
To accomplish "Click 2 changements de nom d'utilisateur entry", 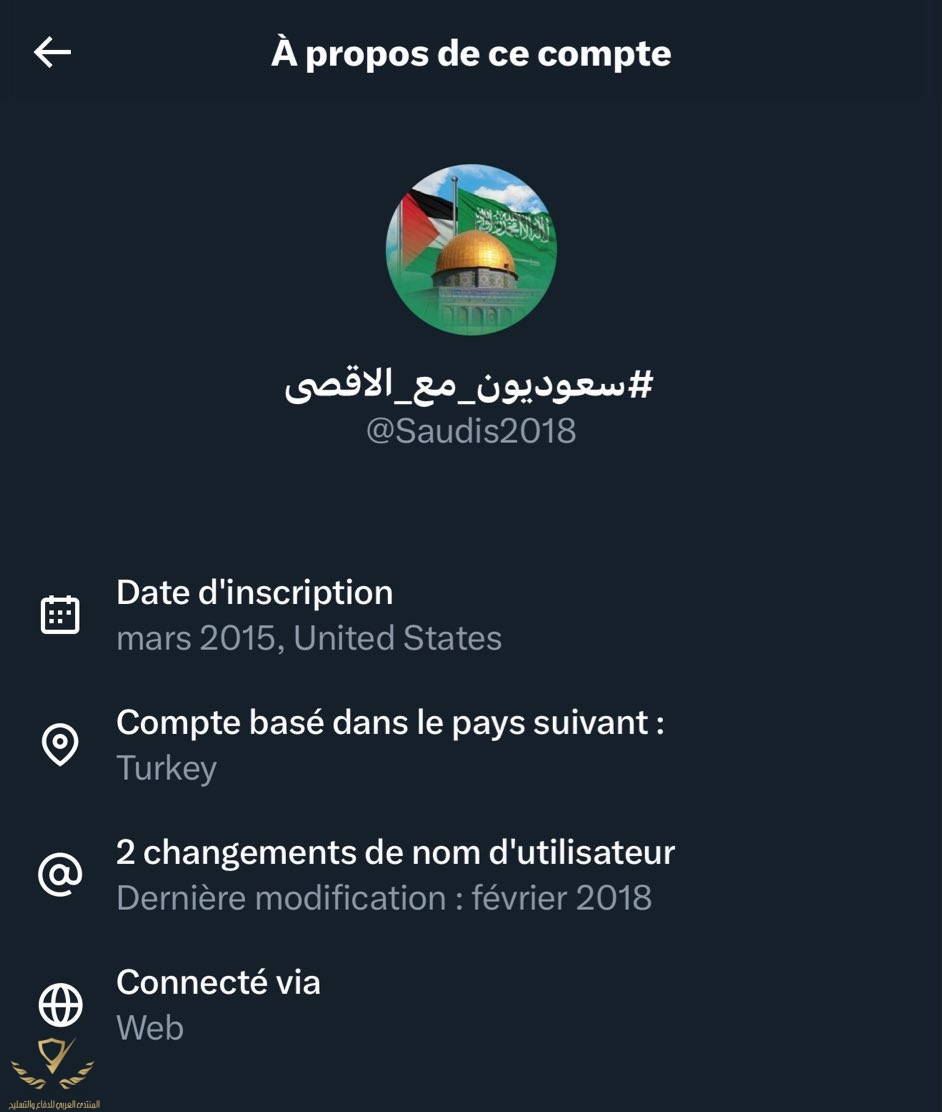I will pyautogui.click(x=396, y=852).
